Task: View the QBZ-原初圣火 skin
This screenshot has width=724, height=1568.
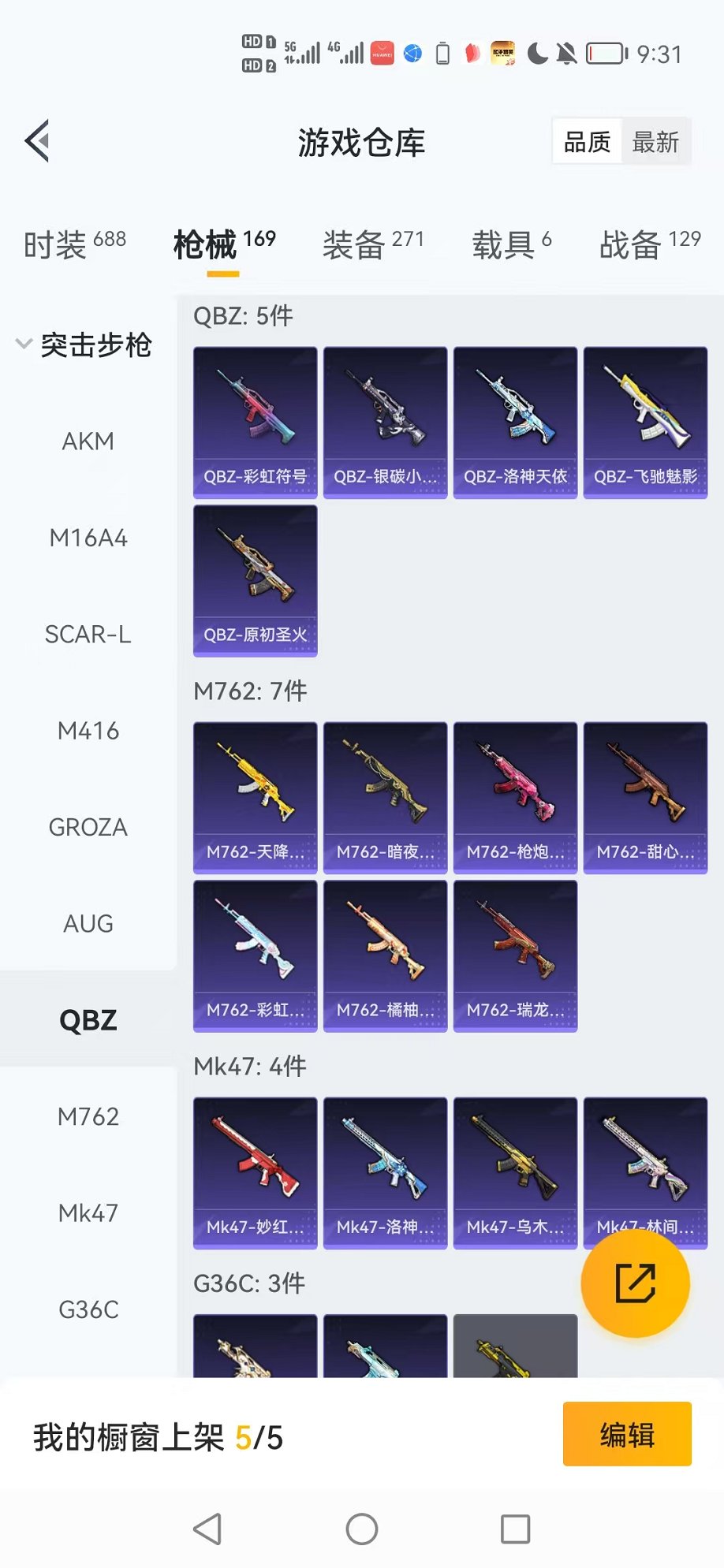Action: [255, 580]
